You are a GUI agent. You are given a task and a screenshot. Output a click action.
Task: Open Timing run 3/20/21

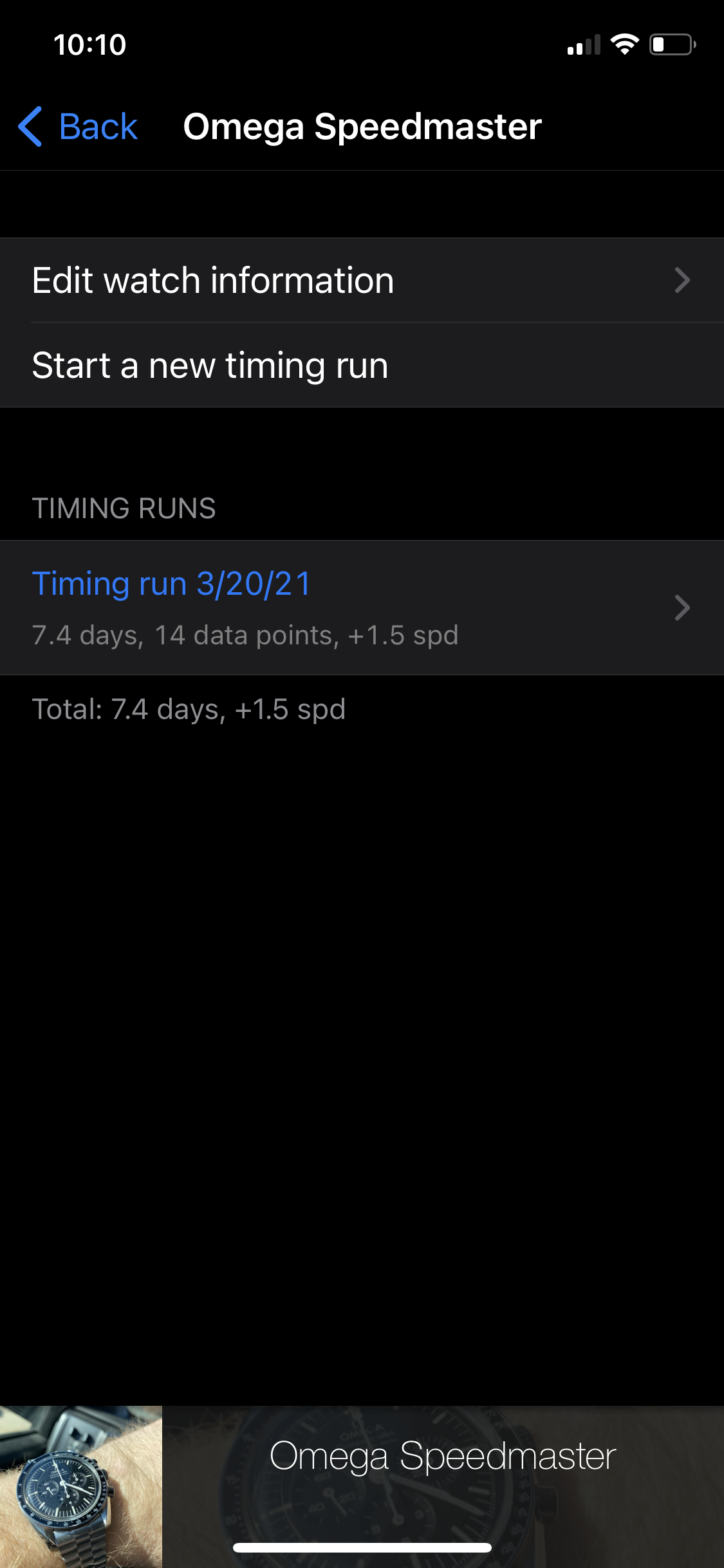click(360, 608)
